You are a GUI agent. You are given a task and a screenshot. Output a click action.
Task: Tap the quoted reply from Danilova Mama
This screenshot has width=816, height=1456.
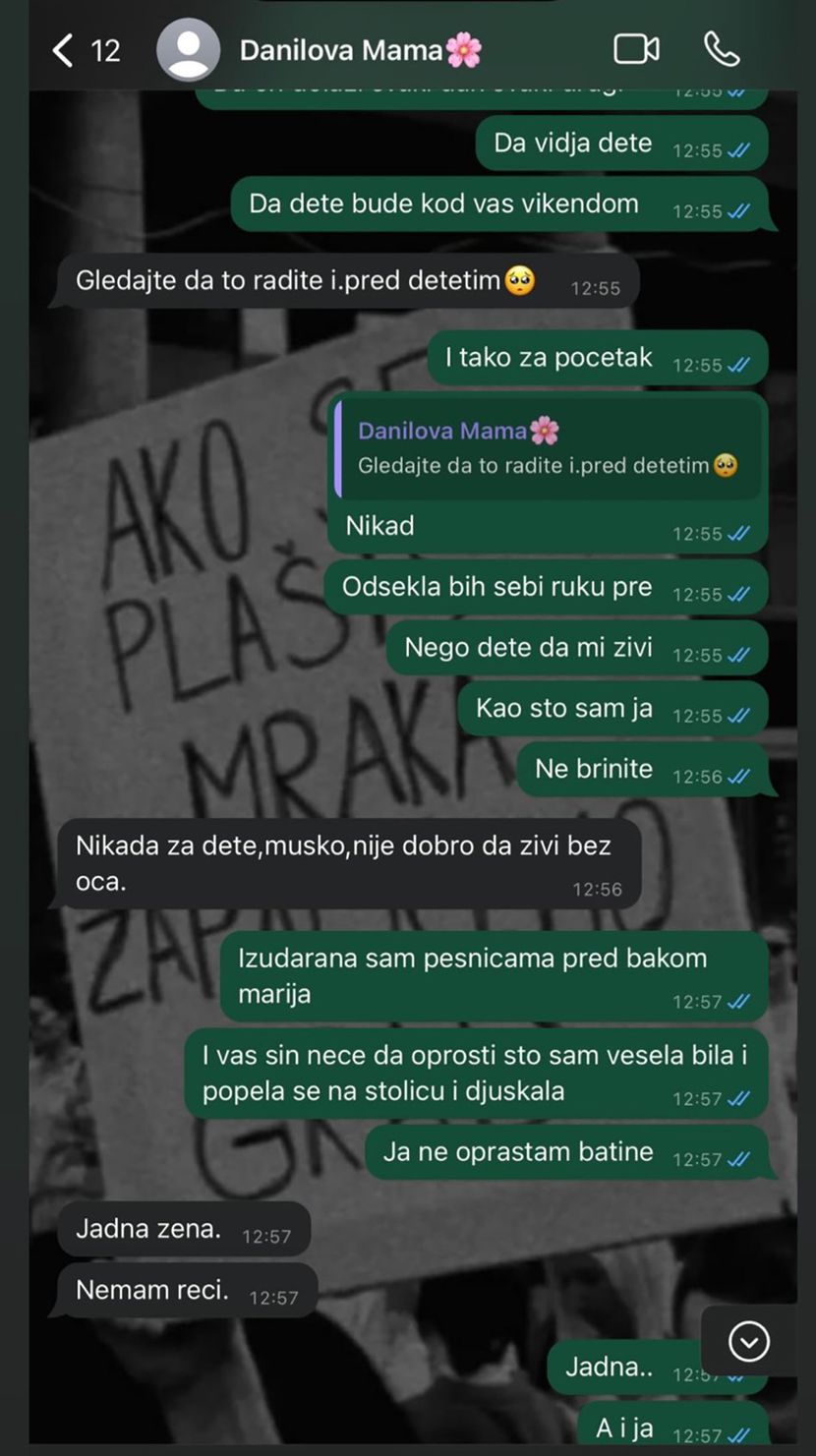tap(548, 448)
